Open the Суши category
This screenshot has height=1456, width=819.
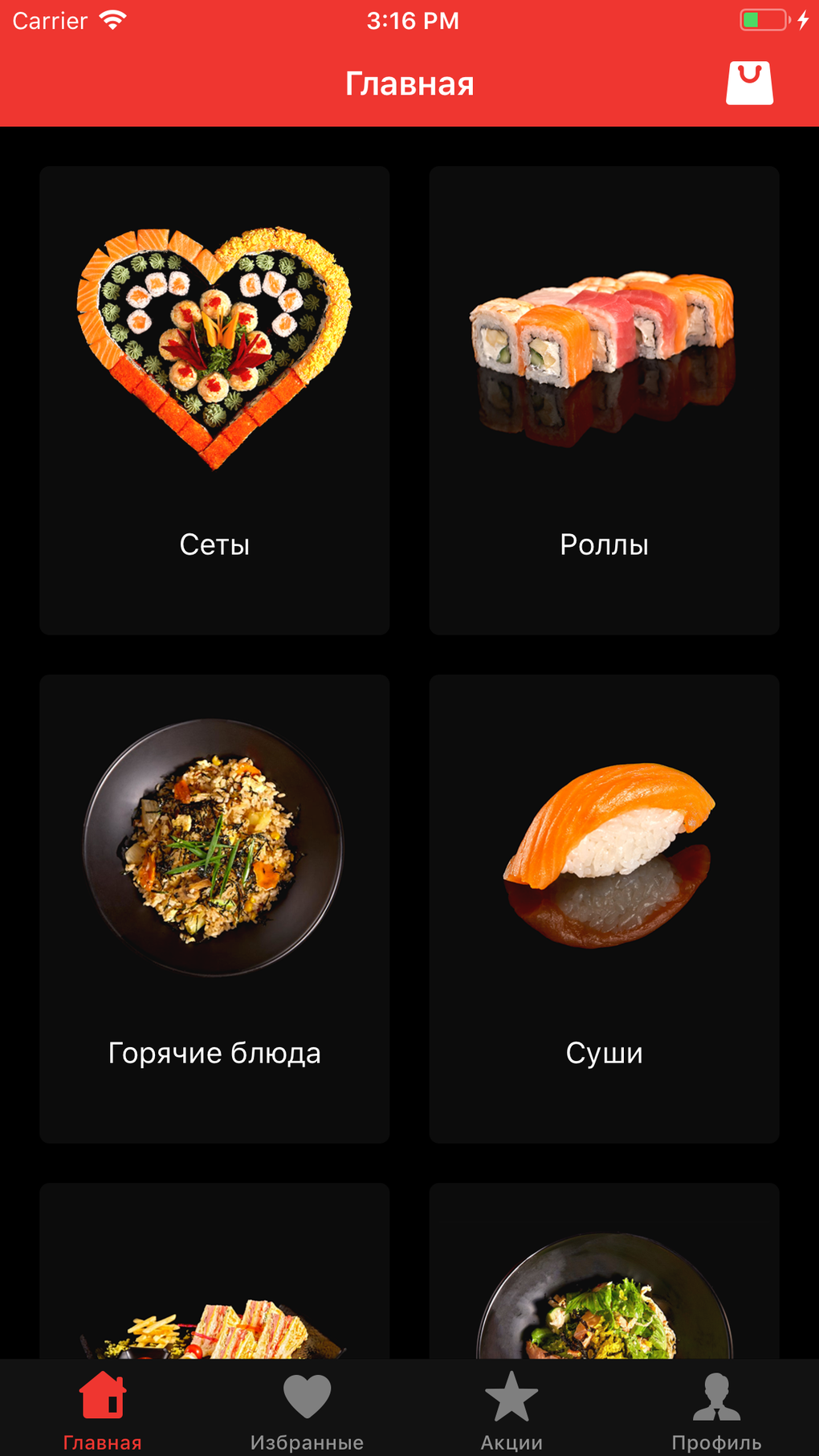[604, 907]
